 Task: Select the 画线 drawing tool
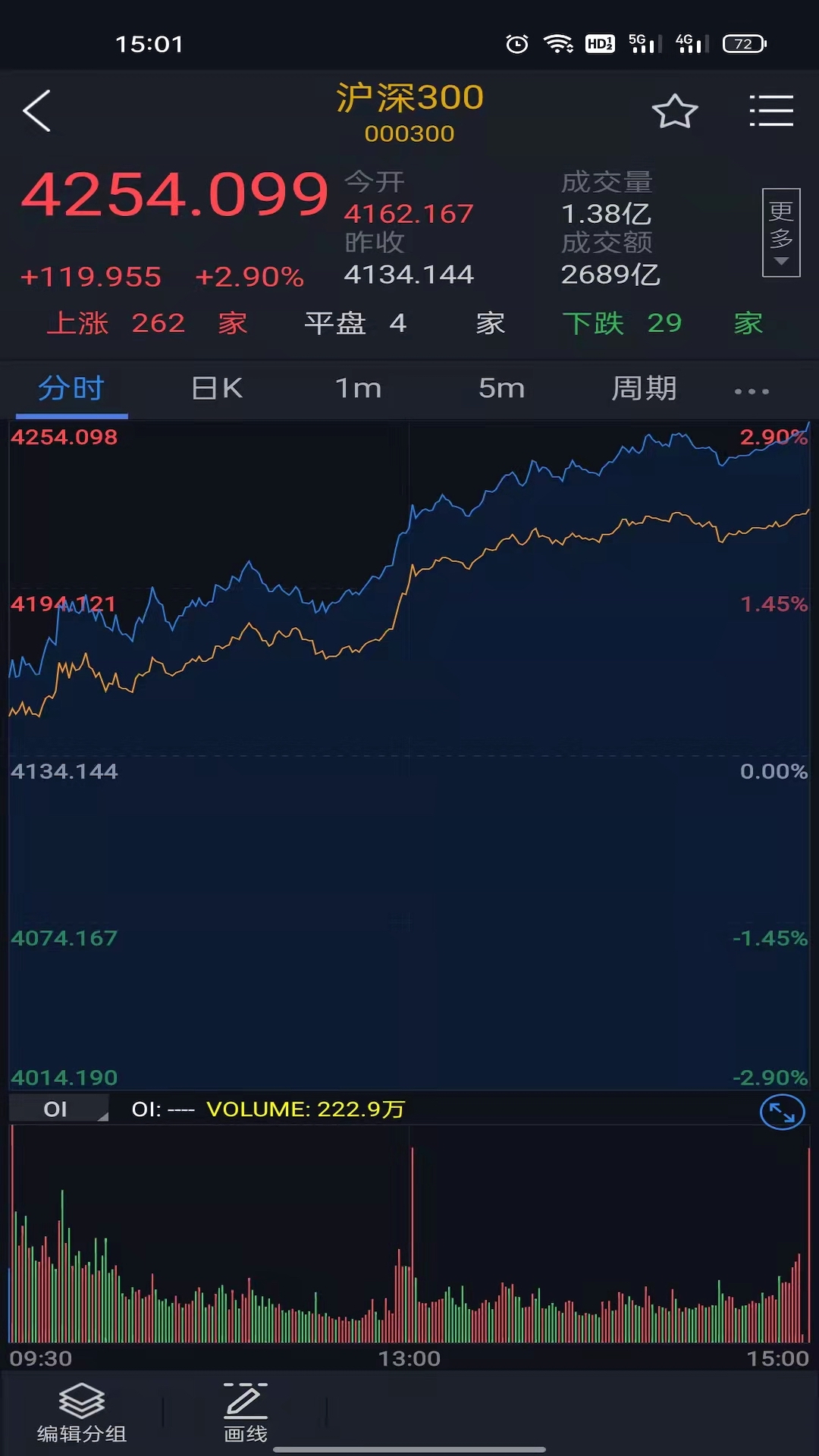pyautogui.click(x=244, y=1410)
